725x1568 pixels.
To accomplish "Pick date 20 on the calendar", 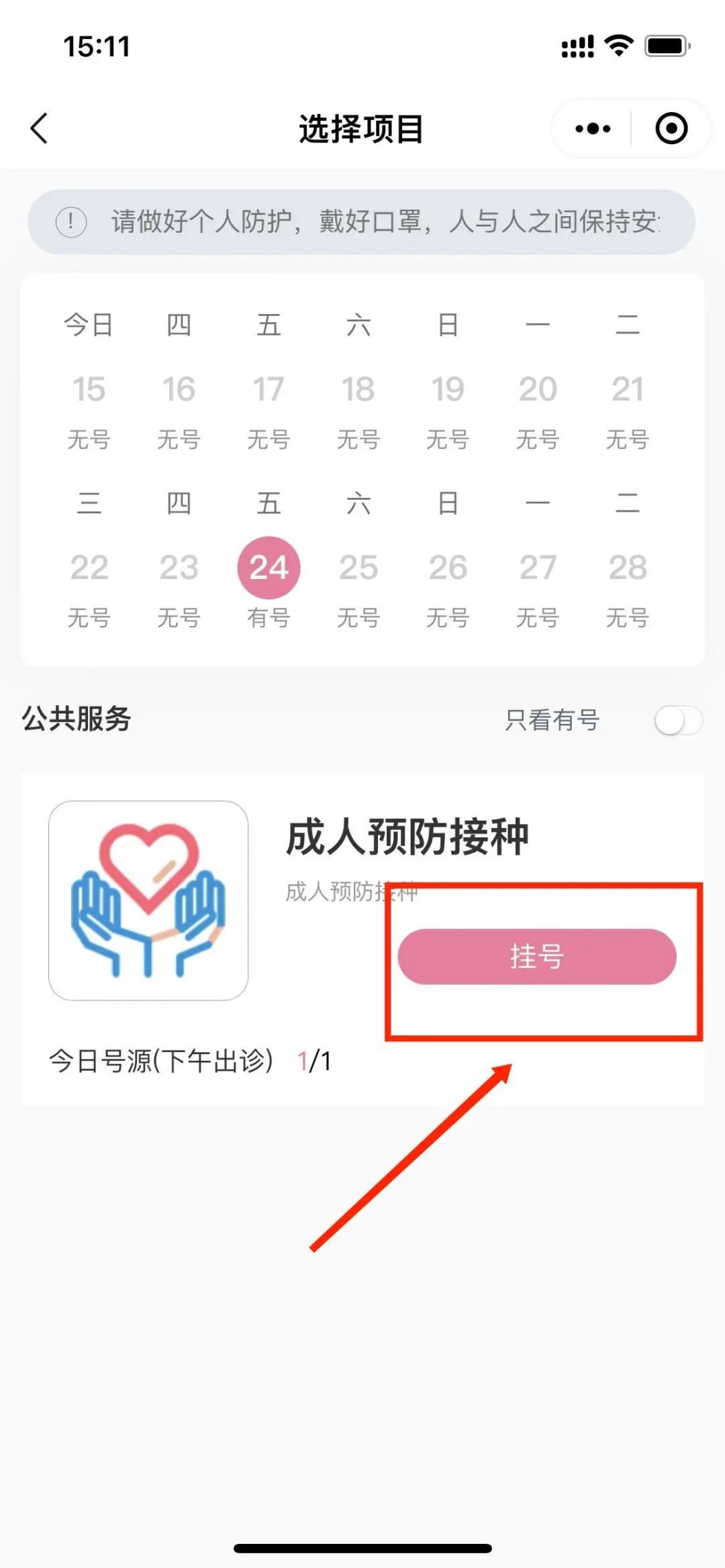I will (x=537, y=390).
